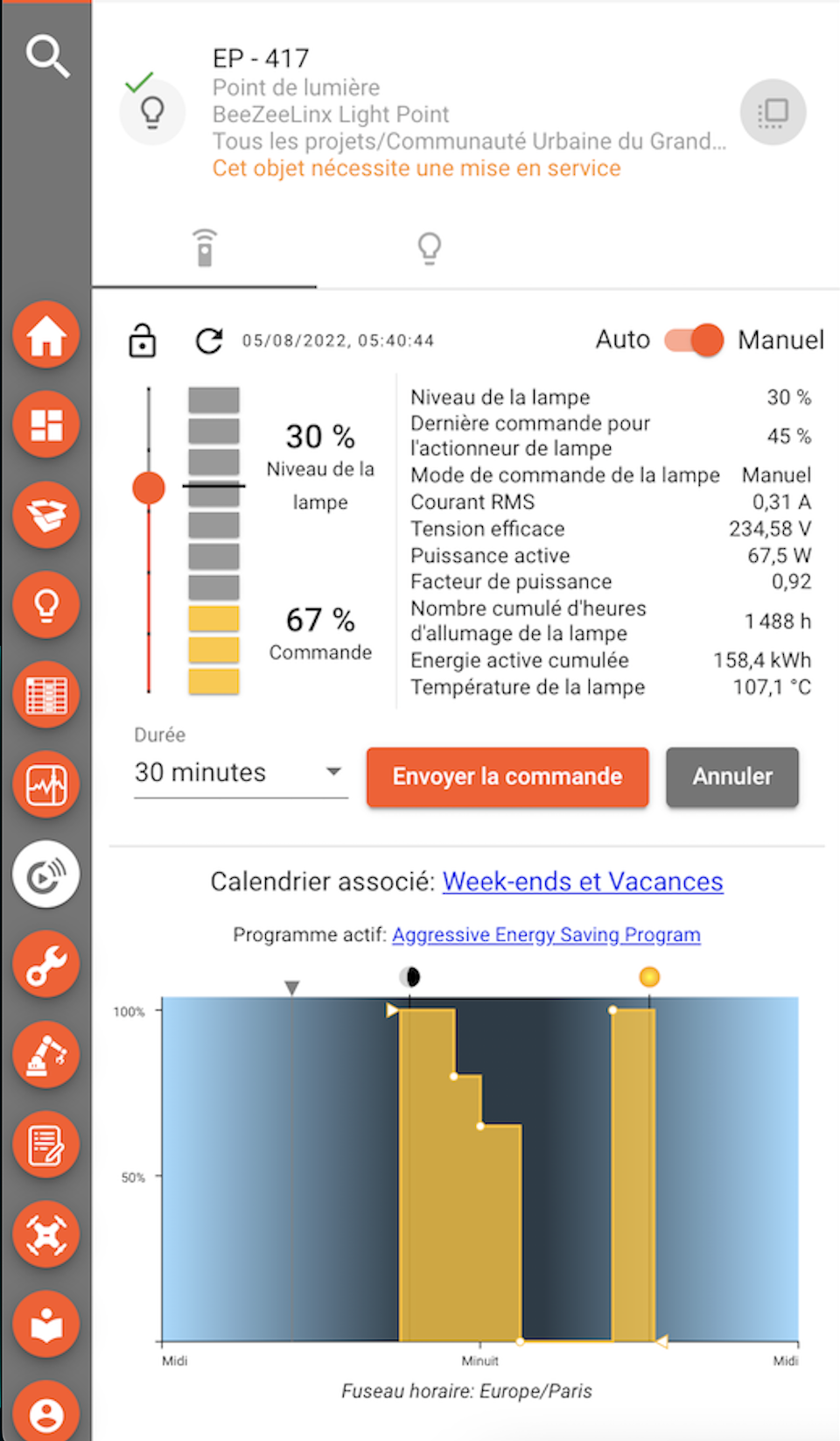Open the Week-ends et Vacances calendar link

(583, 882)
